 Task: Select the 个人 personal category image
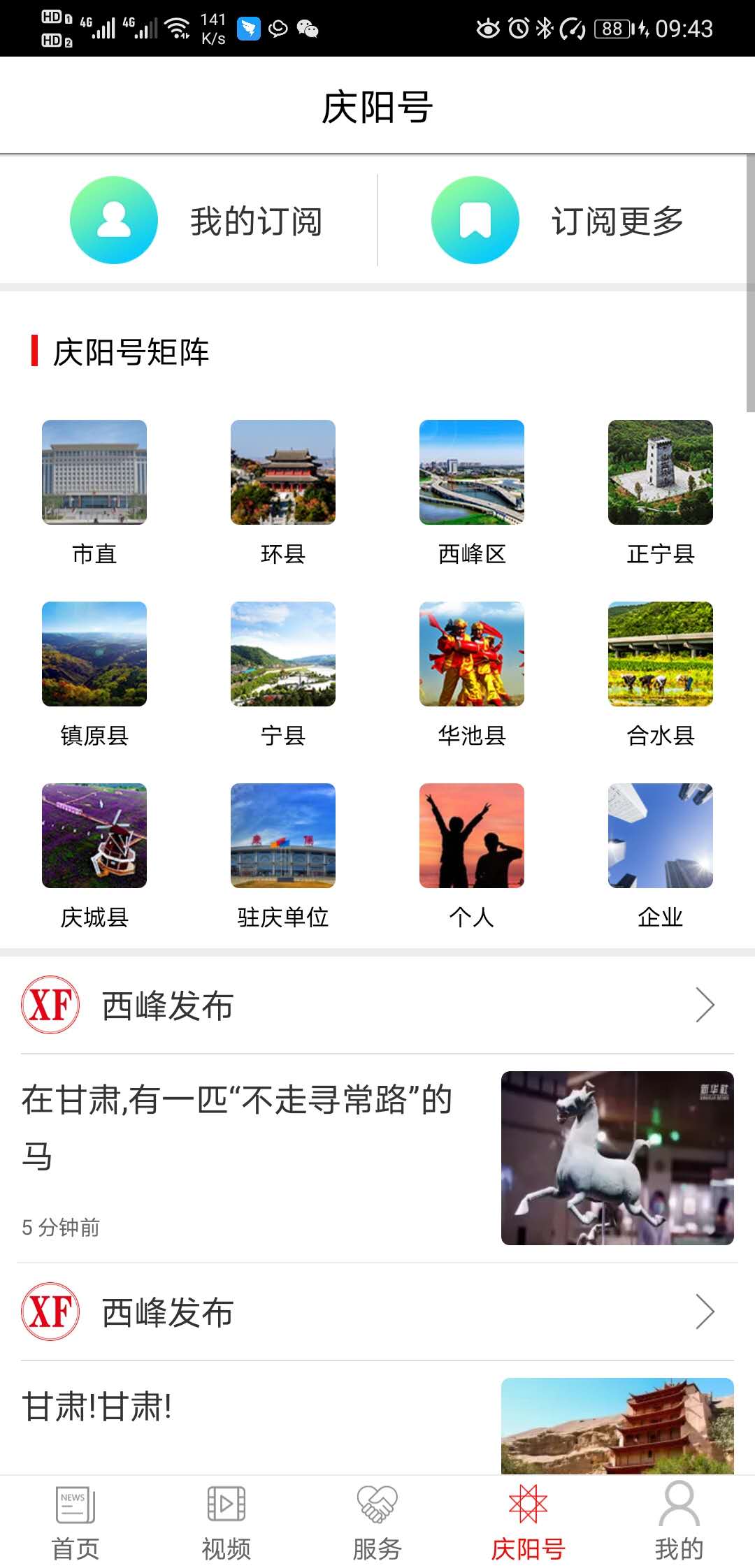point(471,836)
